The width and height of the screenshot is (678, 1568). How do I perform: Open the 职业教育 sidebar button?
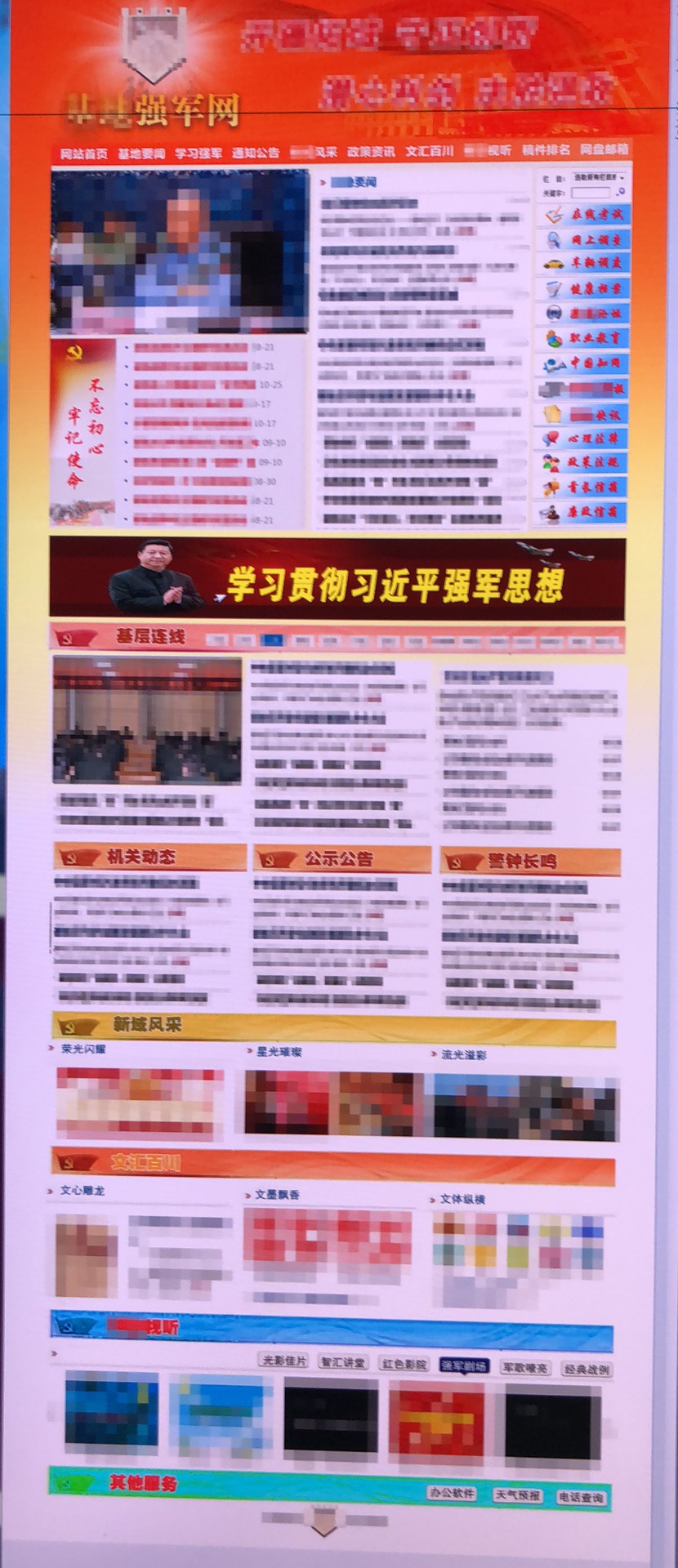(582, 338)
